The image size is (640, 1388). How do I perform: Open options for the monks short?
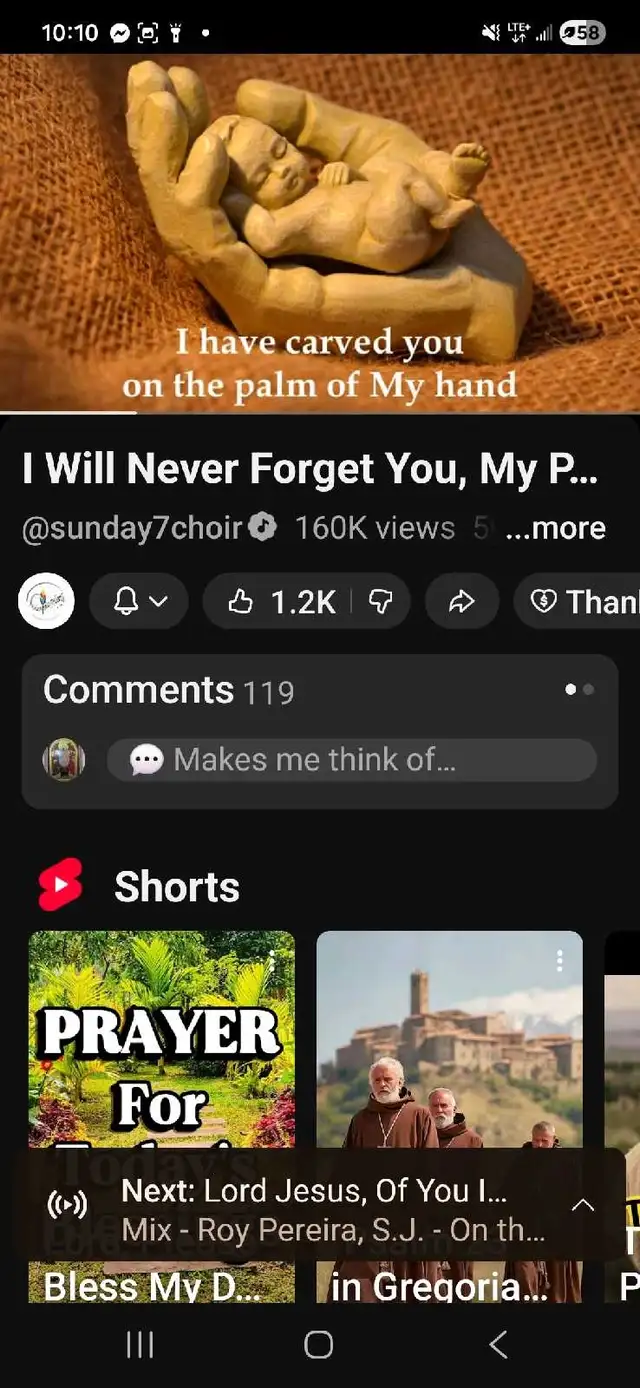pyautogui.click(x=559, y=961)
